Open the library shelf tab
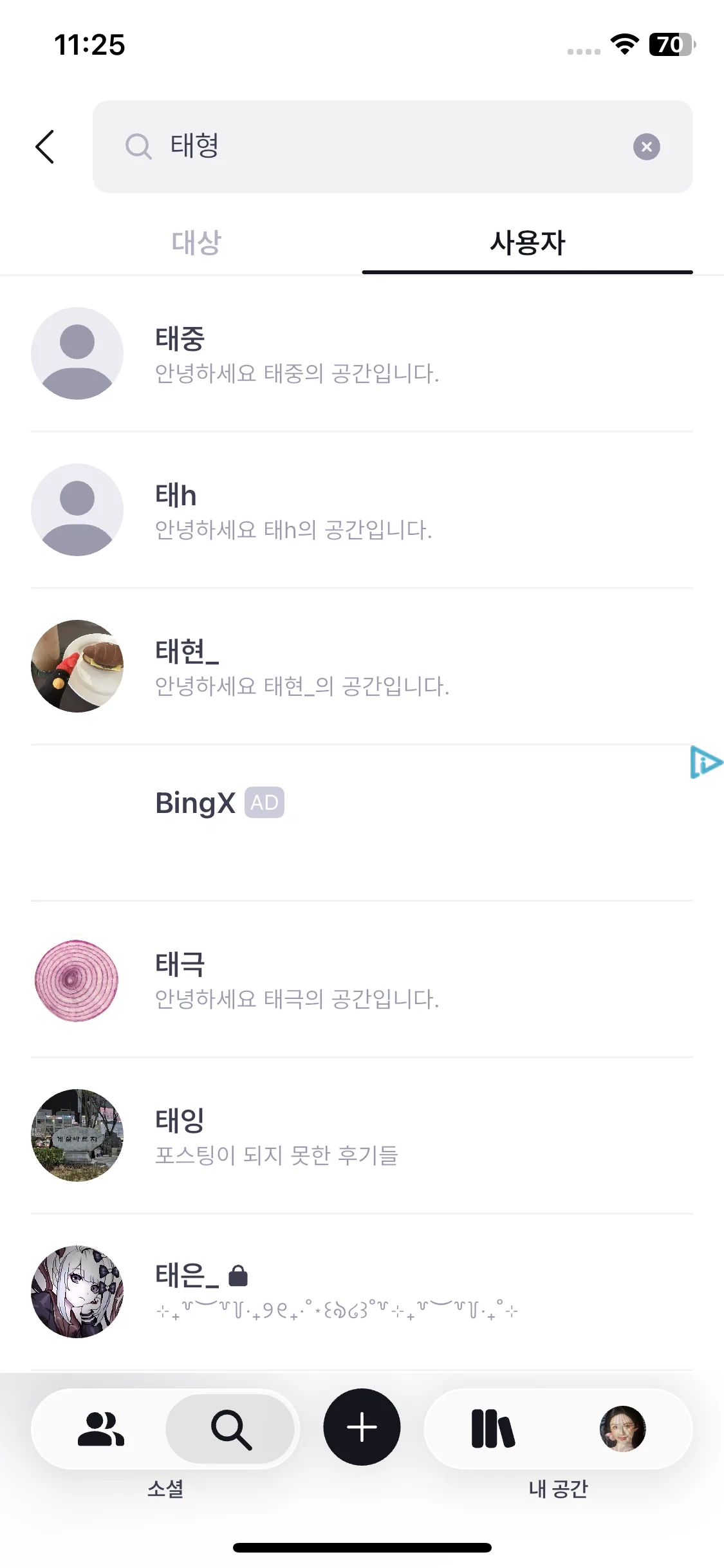 [493, 1430]
